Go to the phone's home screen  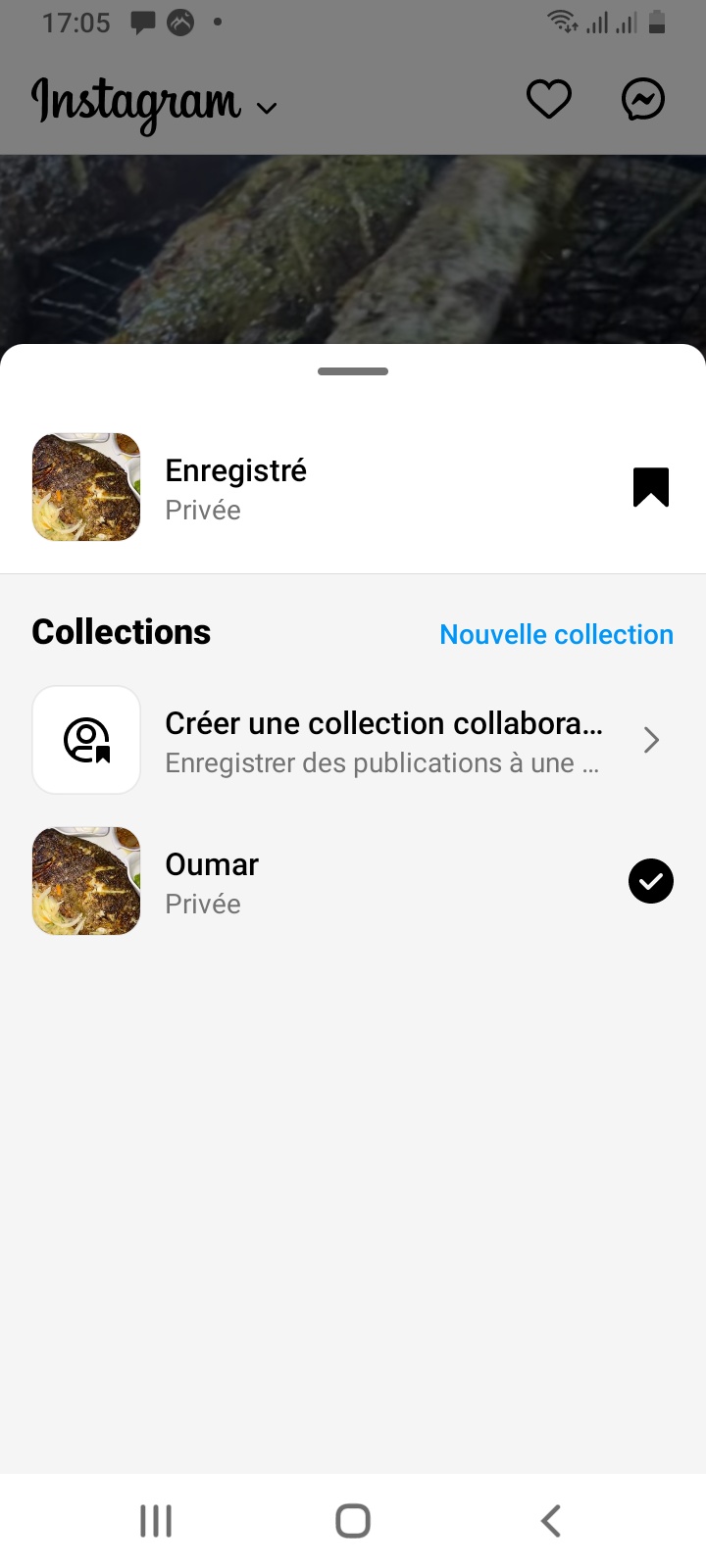353,1521
